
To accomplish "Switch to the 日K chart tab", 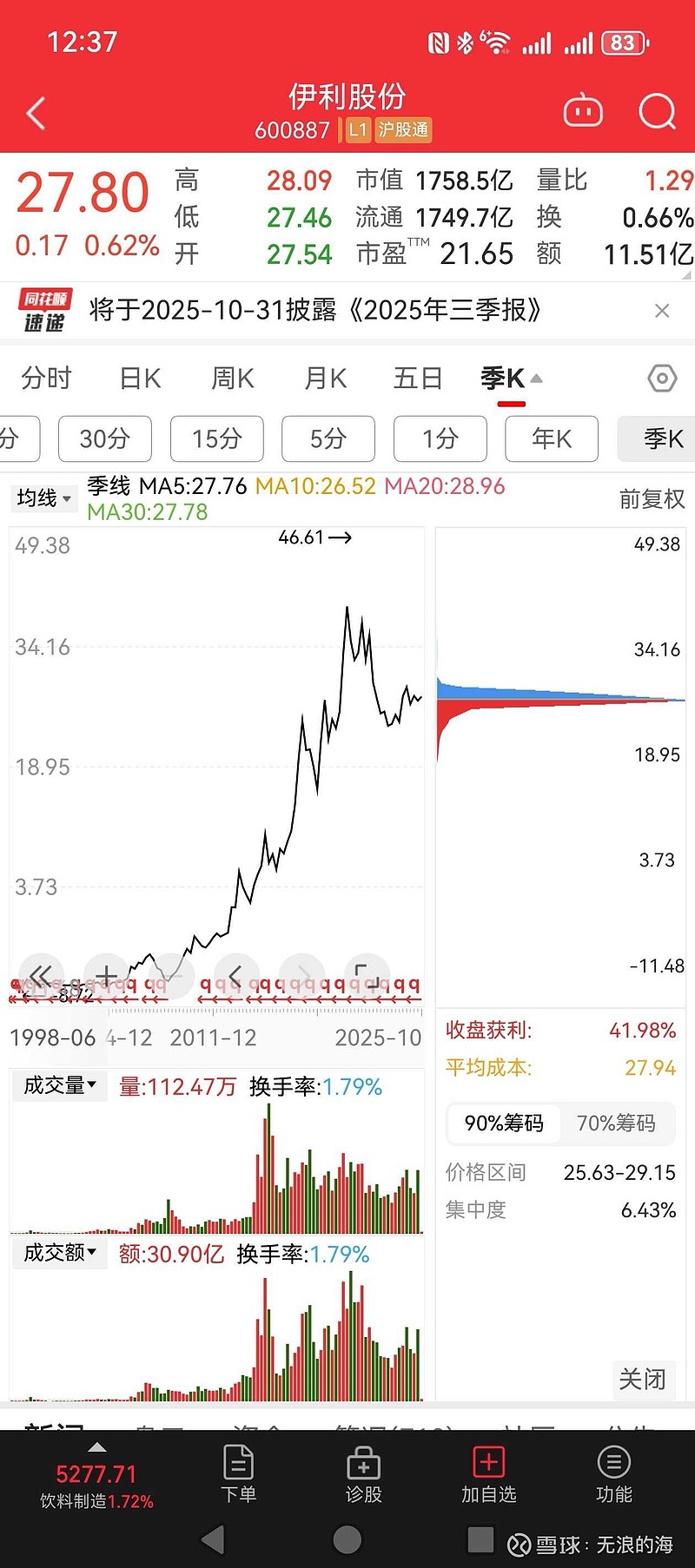I will [x=141, y=379].
